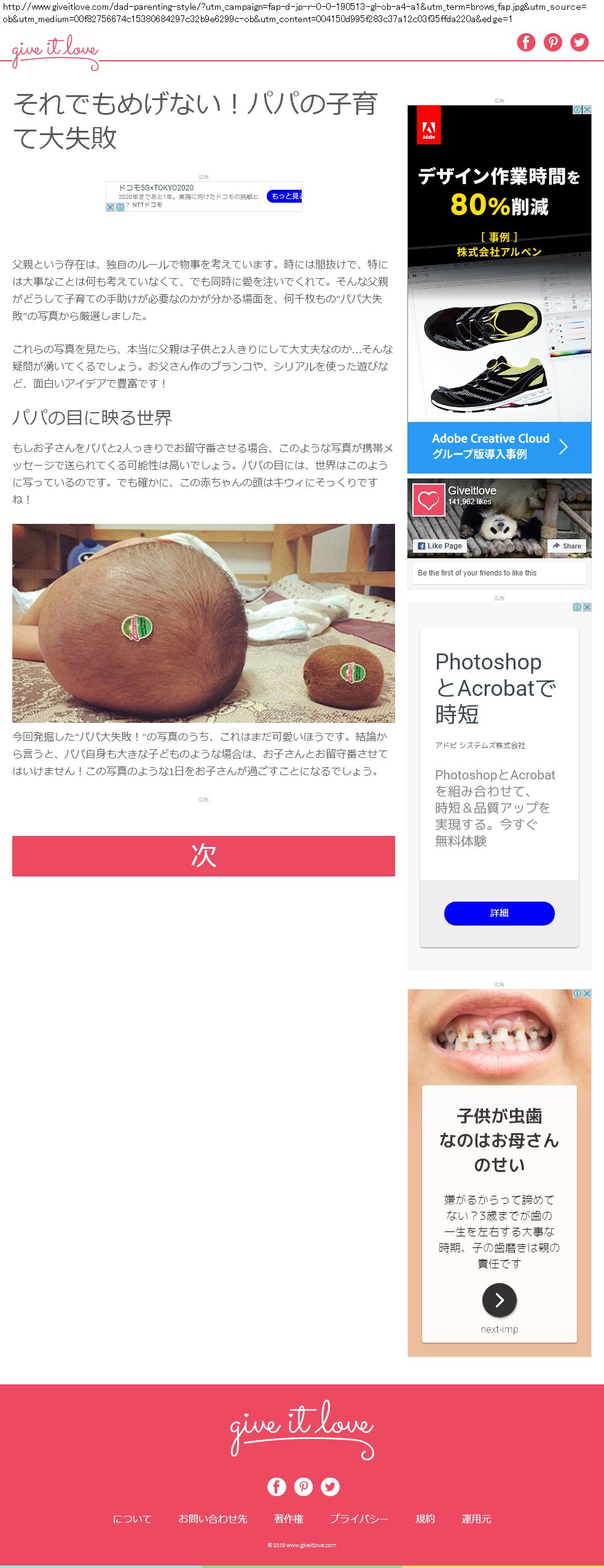Tap the footer Pinterest icon
The height and width of the screenshot is (1568, 604).
tap(304, 1486)
